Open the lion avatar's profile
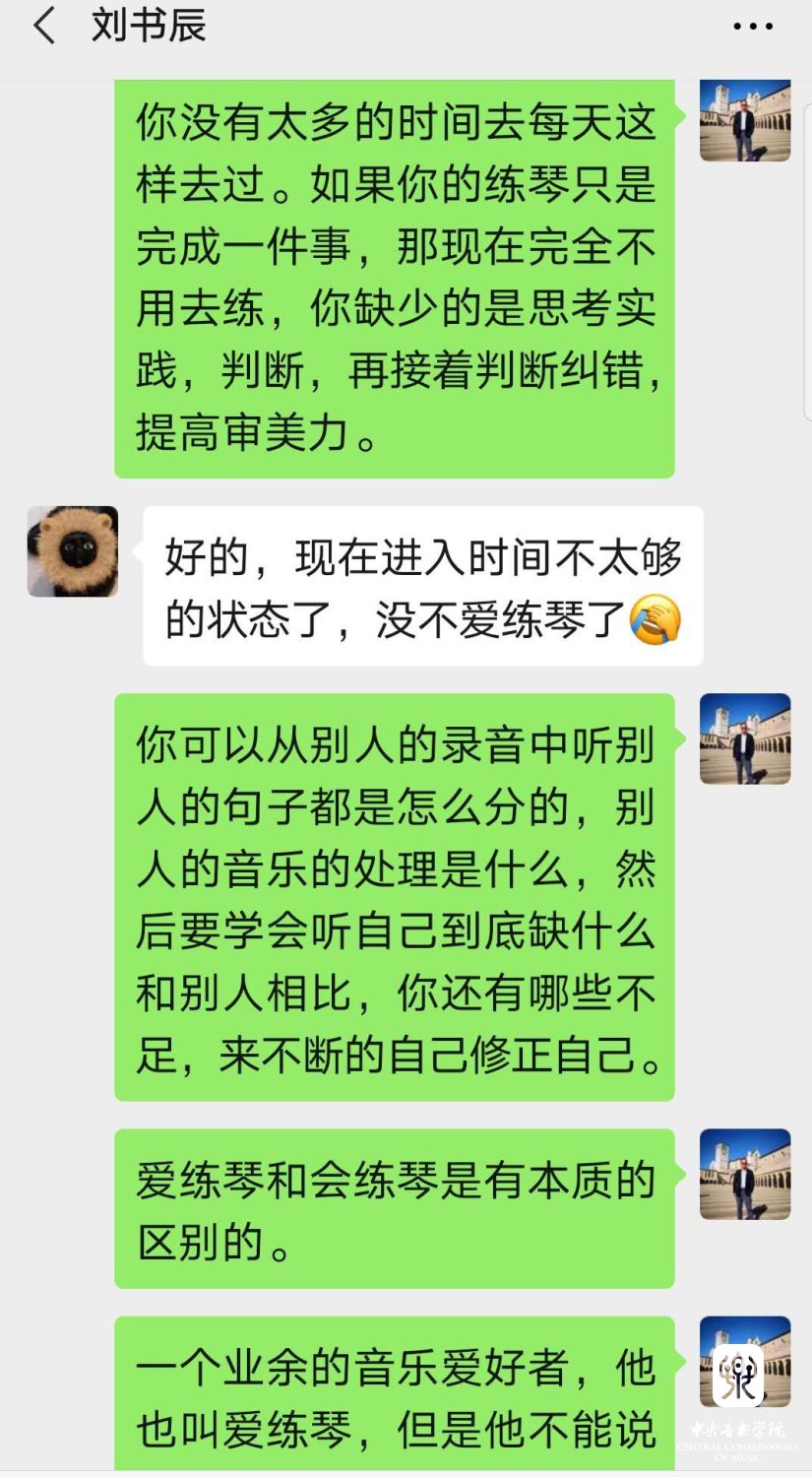This screenshot has height=1477, width=812. click(73, 551)
